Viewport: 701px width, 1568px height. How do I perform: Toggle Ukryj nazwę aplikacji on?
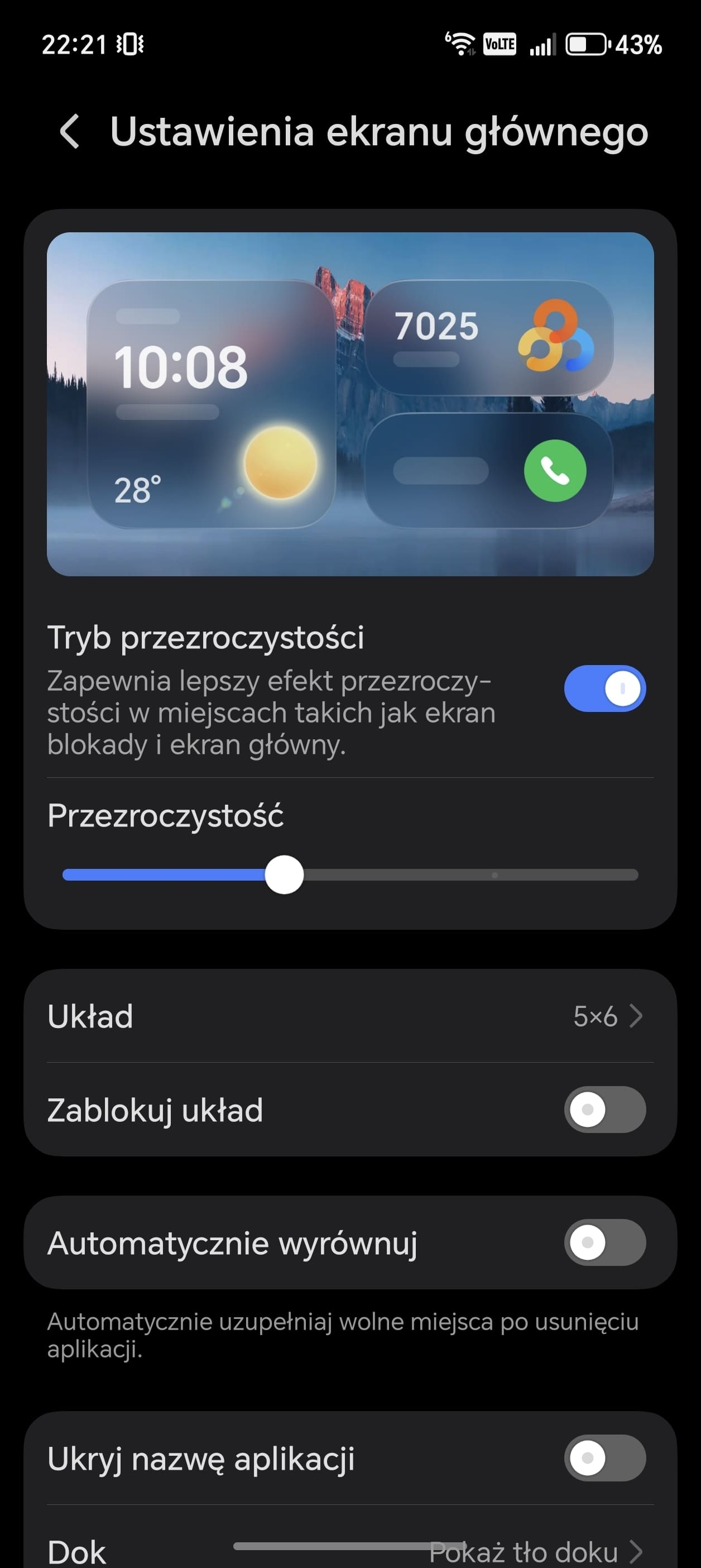click(604, 1458)
